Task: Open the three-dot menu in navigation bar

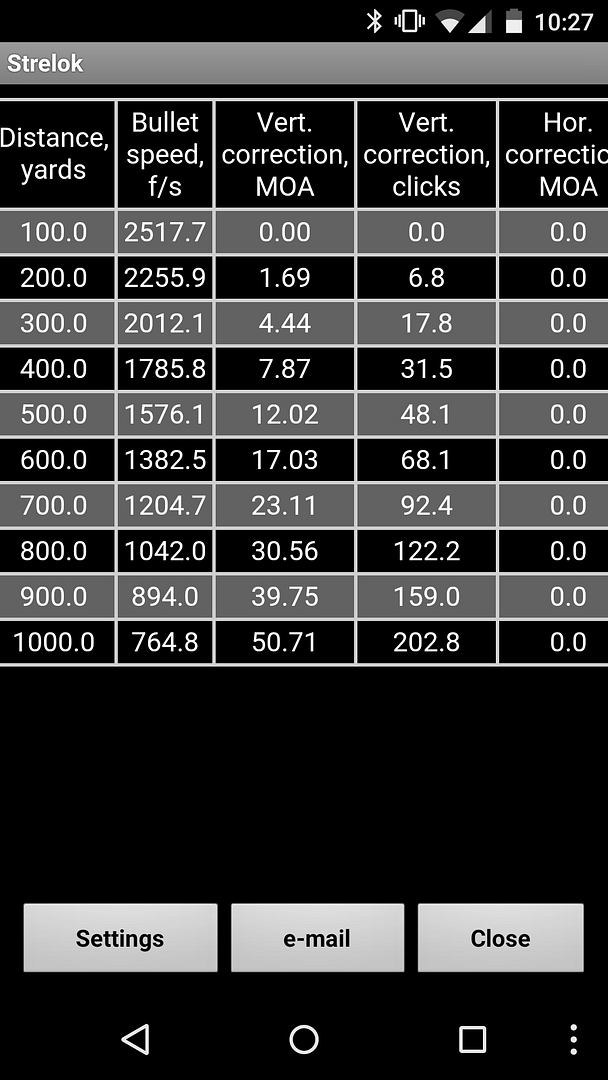Action: (x=573, y=1039)
